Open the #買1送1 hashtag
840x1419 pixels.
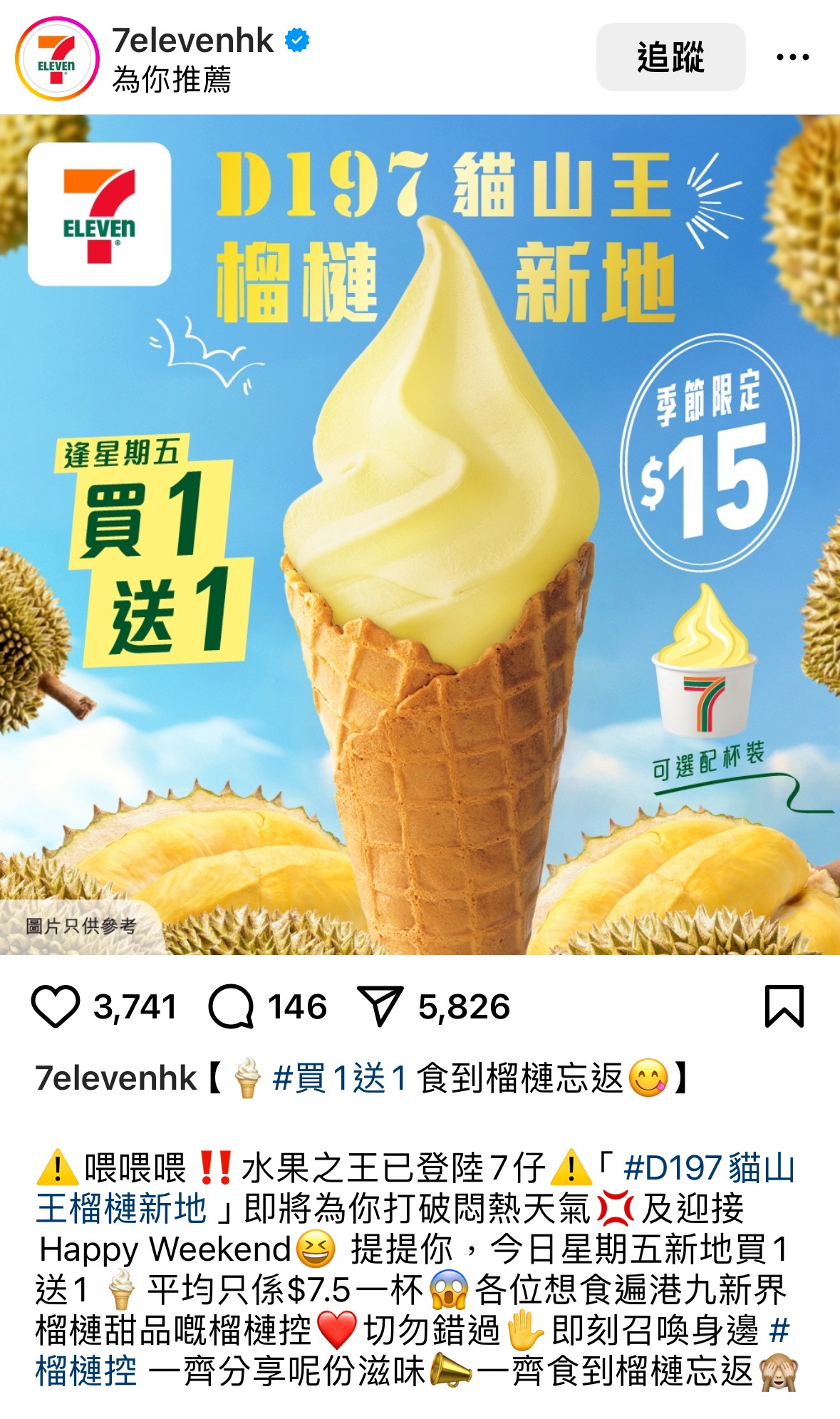339,1078
